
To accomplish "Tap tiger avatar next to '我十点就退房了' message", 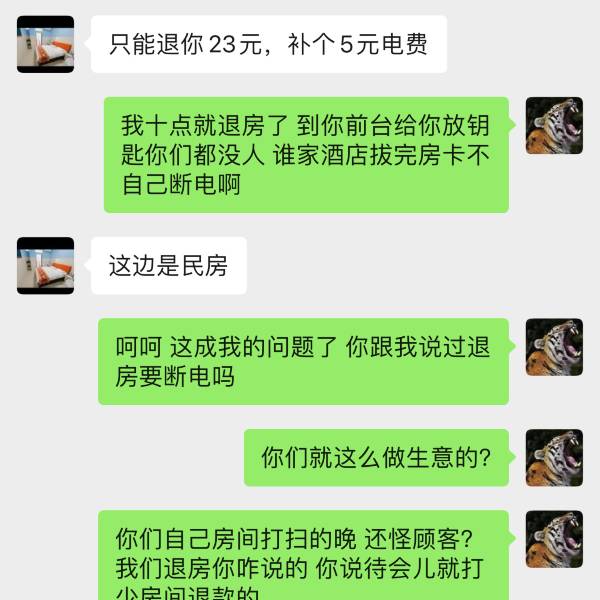I will click(x=554, y=125).
